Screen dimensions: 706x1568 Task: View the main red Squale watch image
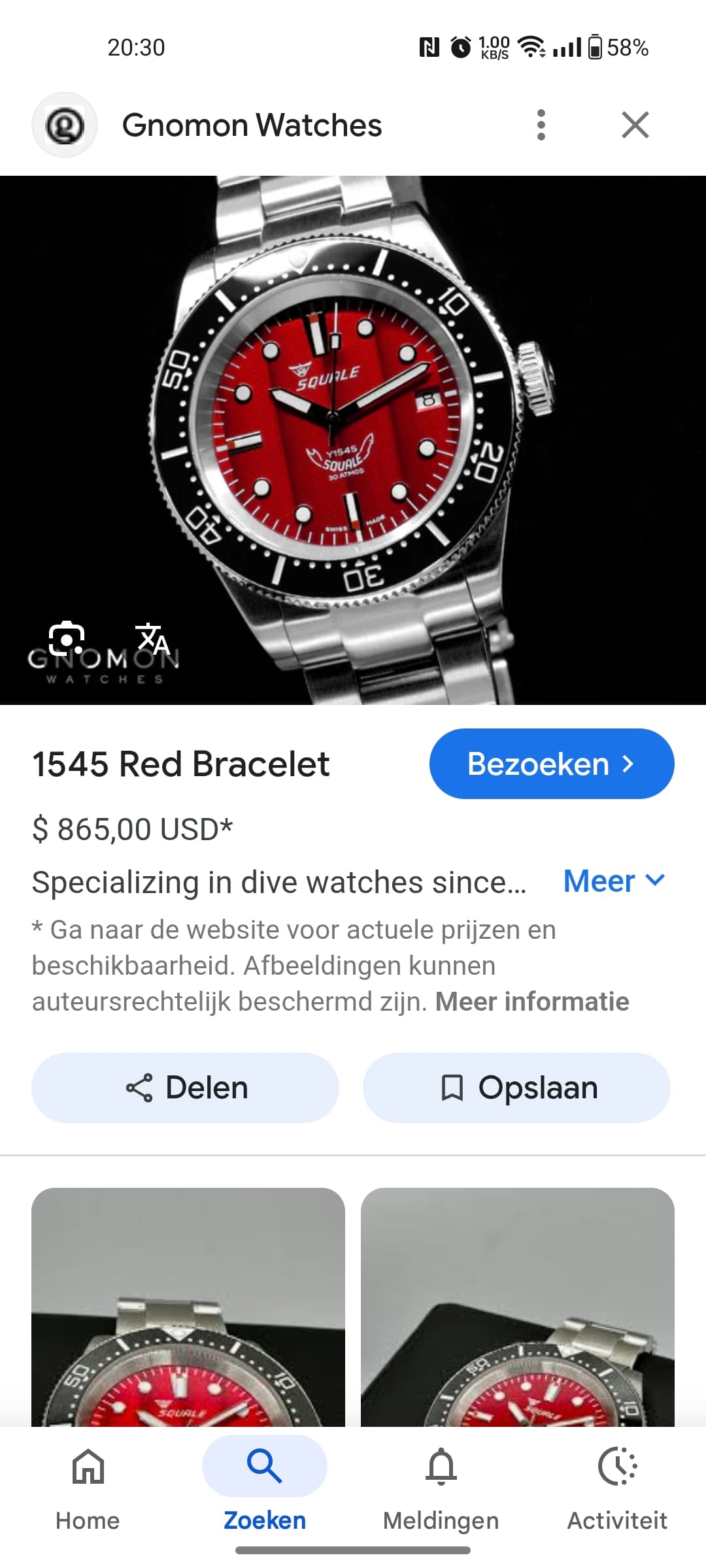pos(353,440)
